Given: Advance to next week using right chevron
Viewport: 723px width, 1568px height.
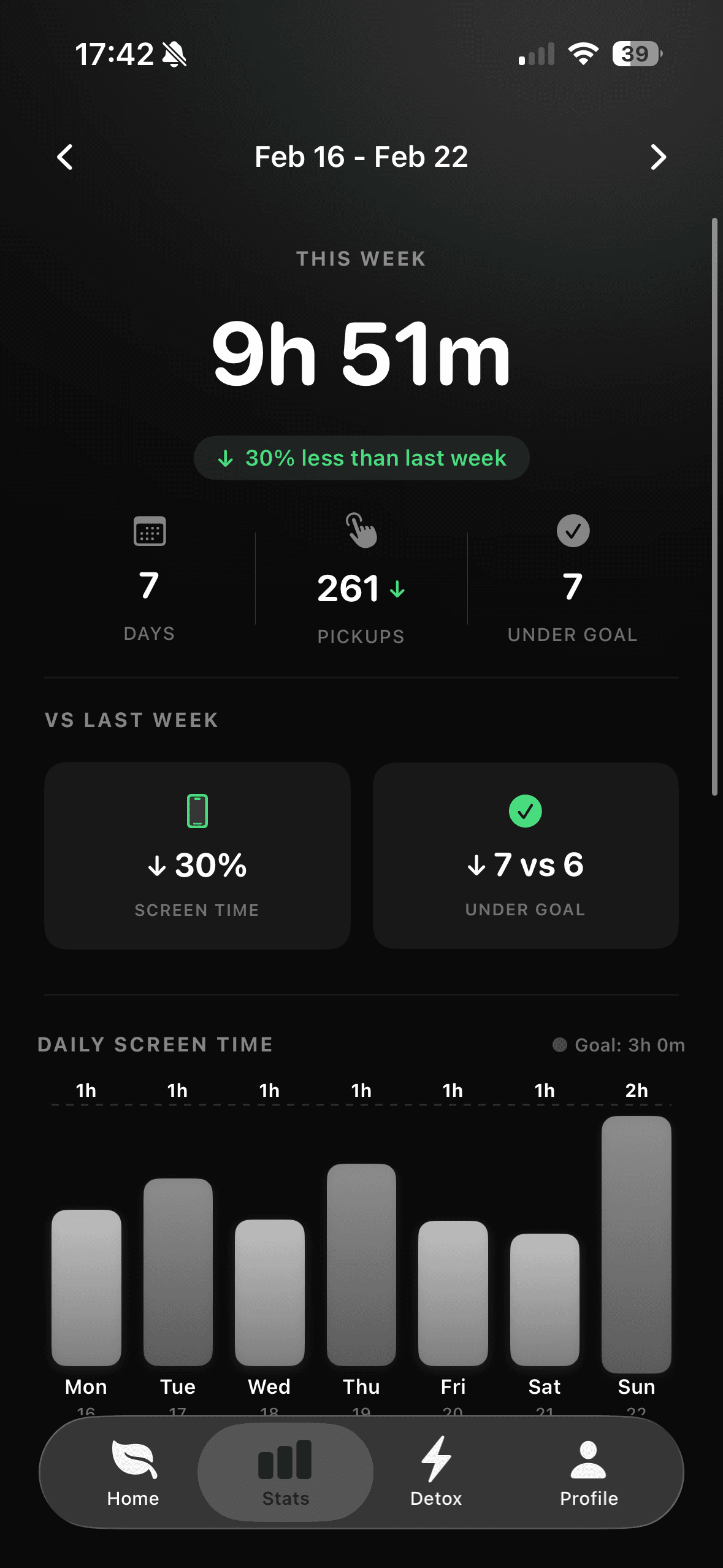Looking at the screenshot, I should point(658,157).
